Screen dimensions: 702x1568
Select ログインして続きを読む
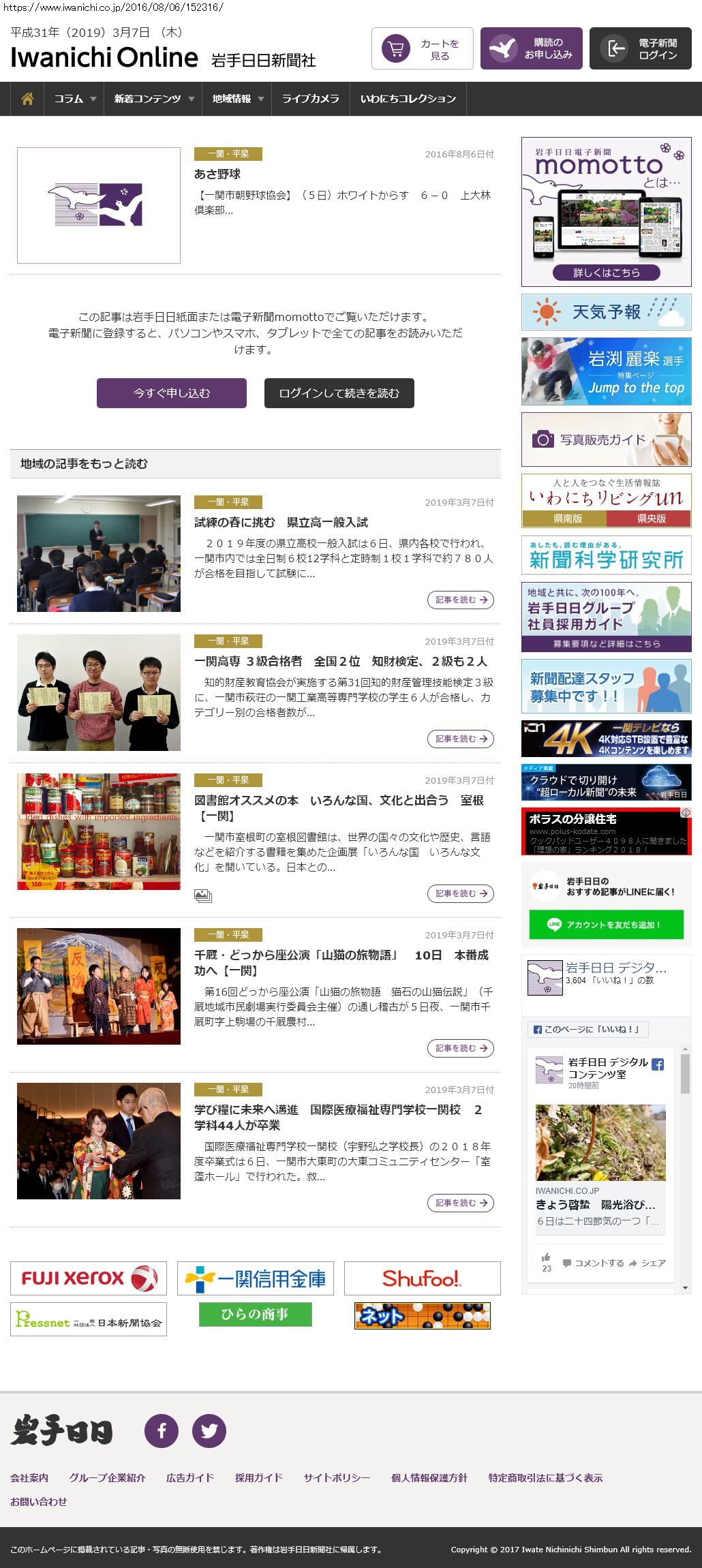click(339, 393)
